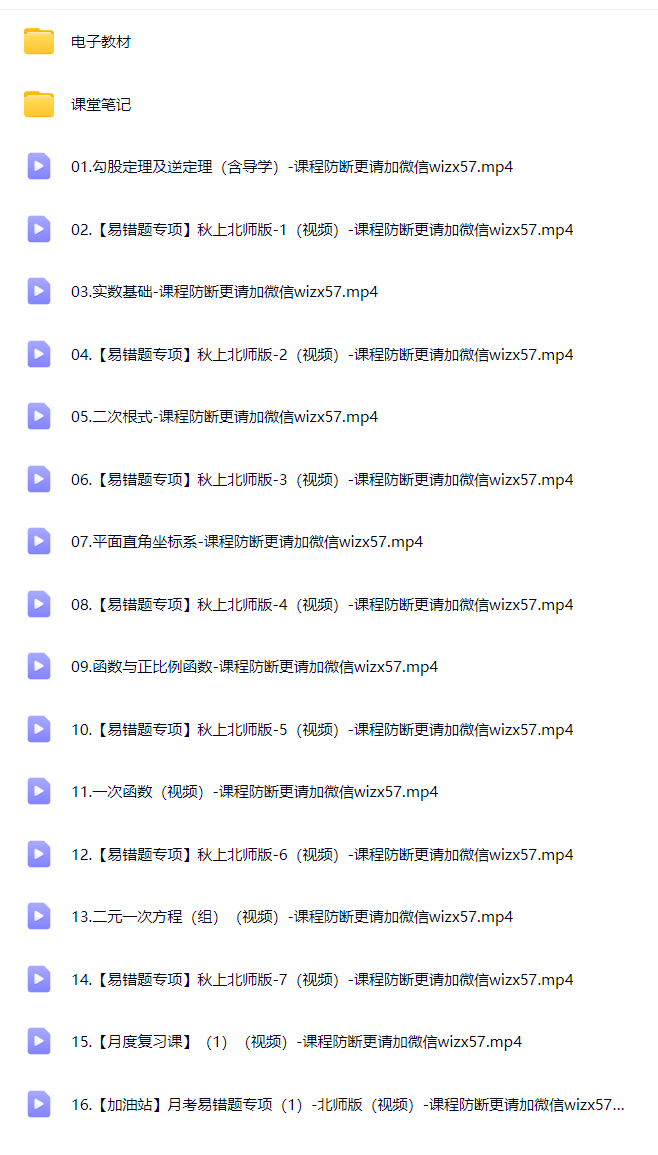Open the 课堂笔记 folder
The image size is (658, 1155).
point(101,104)
